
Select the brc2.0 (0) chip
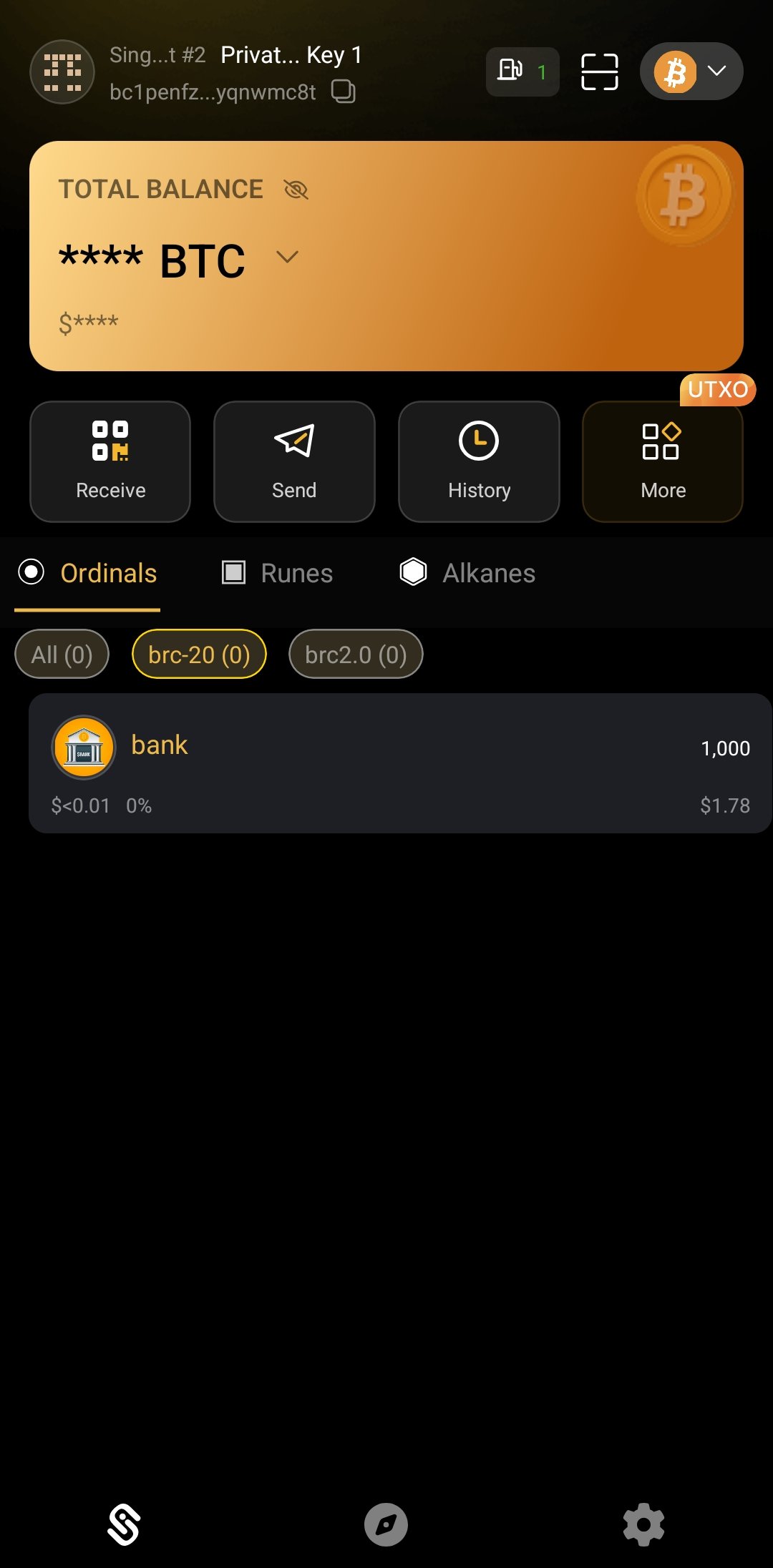[356, 654]
